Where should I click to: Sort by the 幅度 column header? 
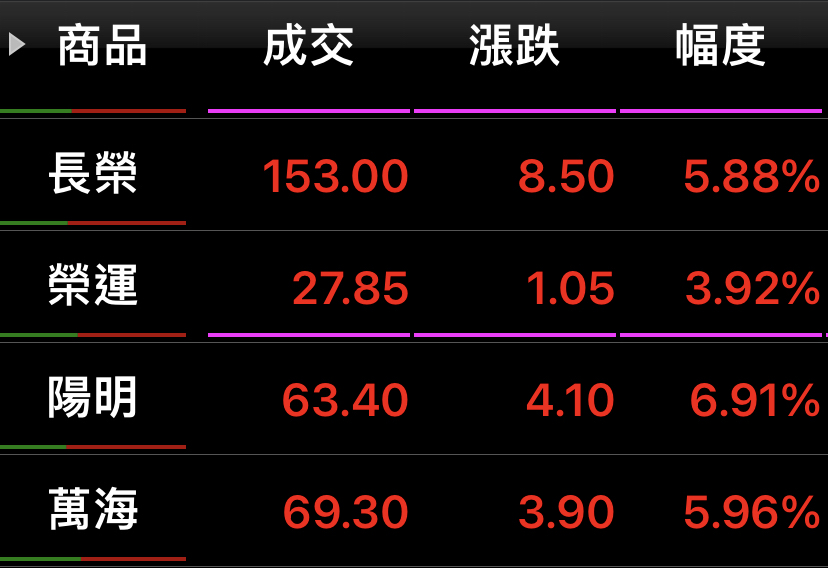[720, 47]
